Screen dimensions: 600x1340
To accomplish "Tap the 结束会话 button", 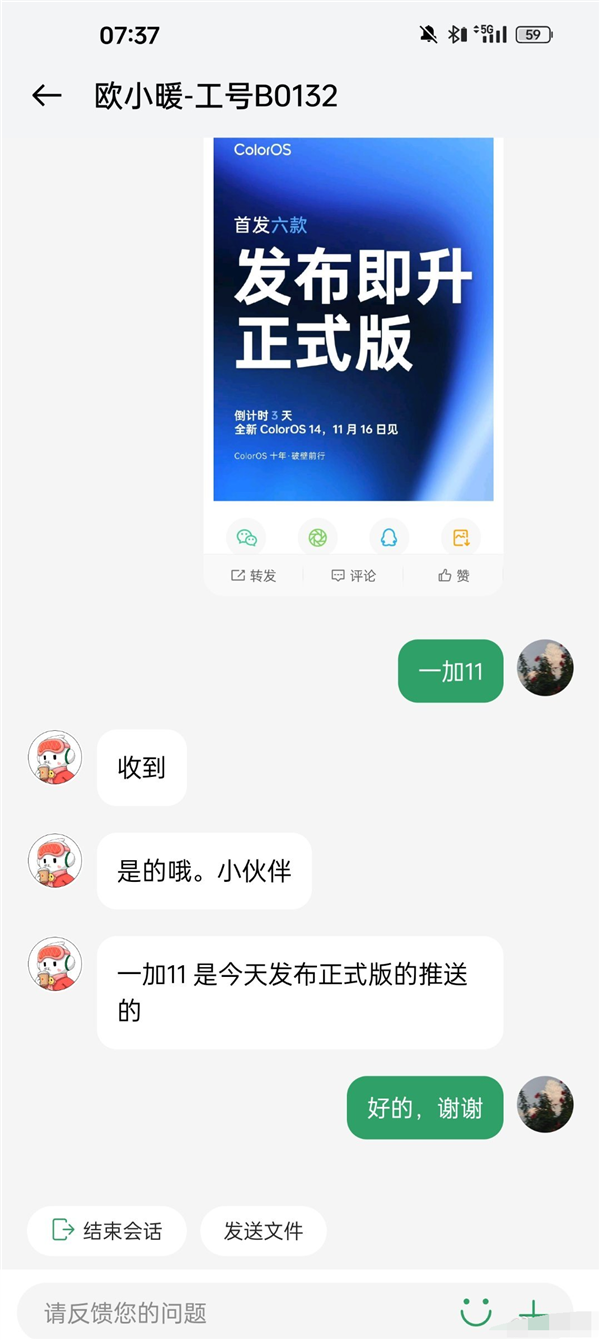I will (106, 1230).
